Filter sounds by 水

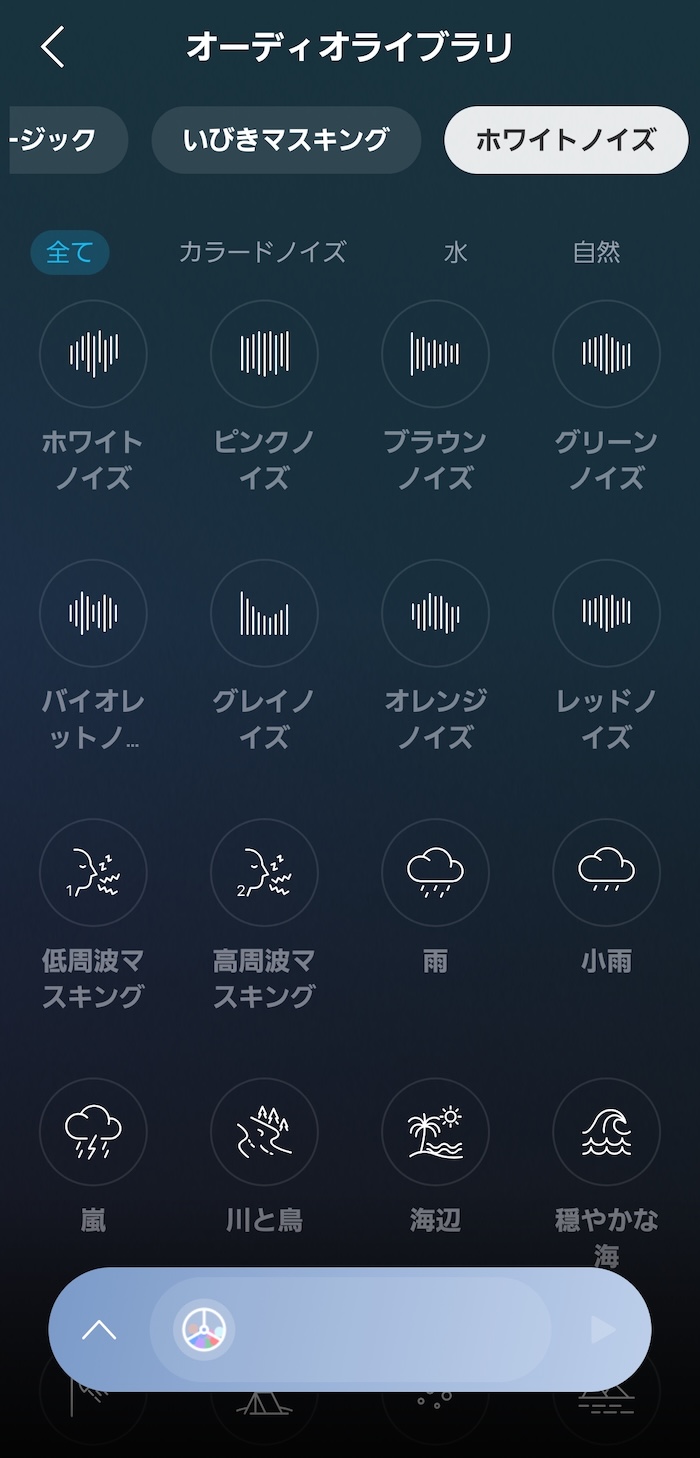tap(455, 252)
